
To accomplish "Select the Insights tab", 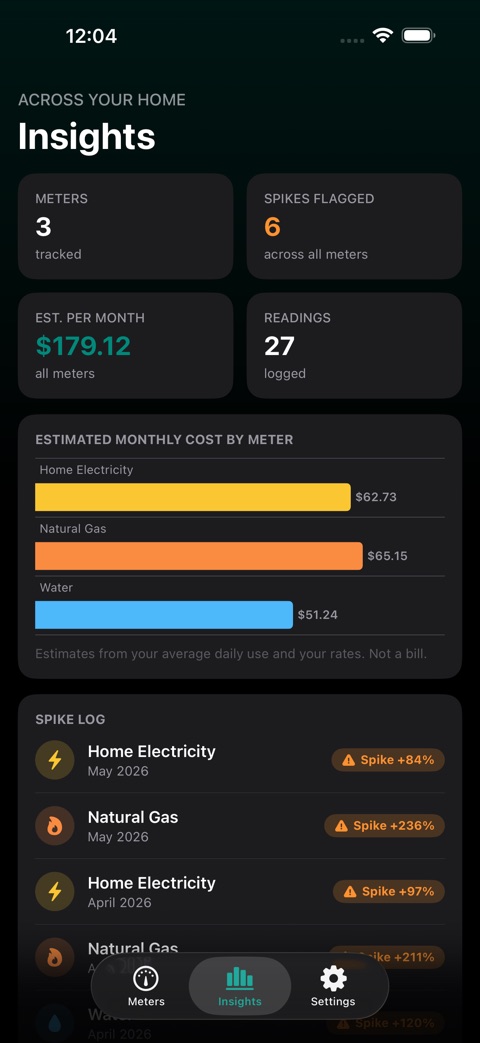I will (240, 986).
